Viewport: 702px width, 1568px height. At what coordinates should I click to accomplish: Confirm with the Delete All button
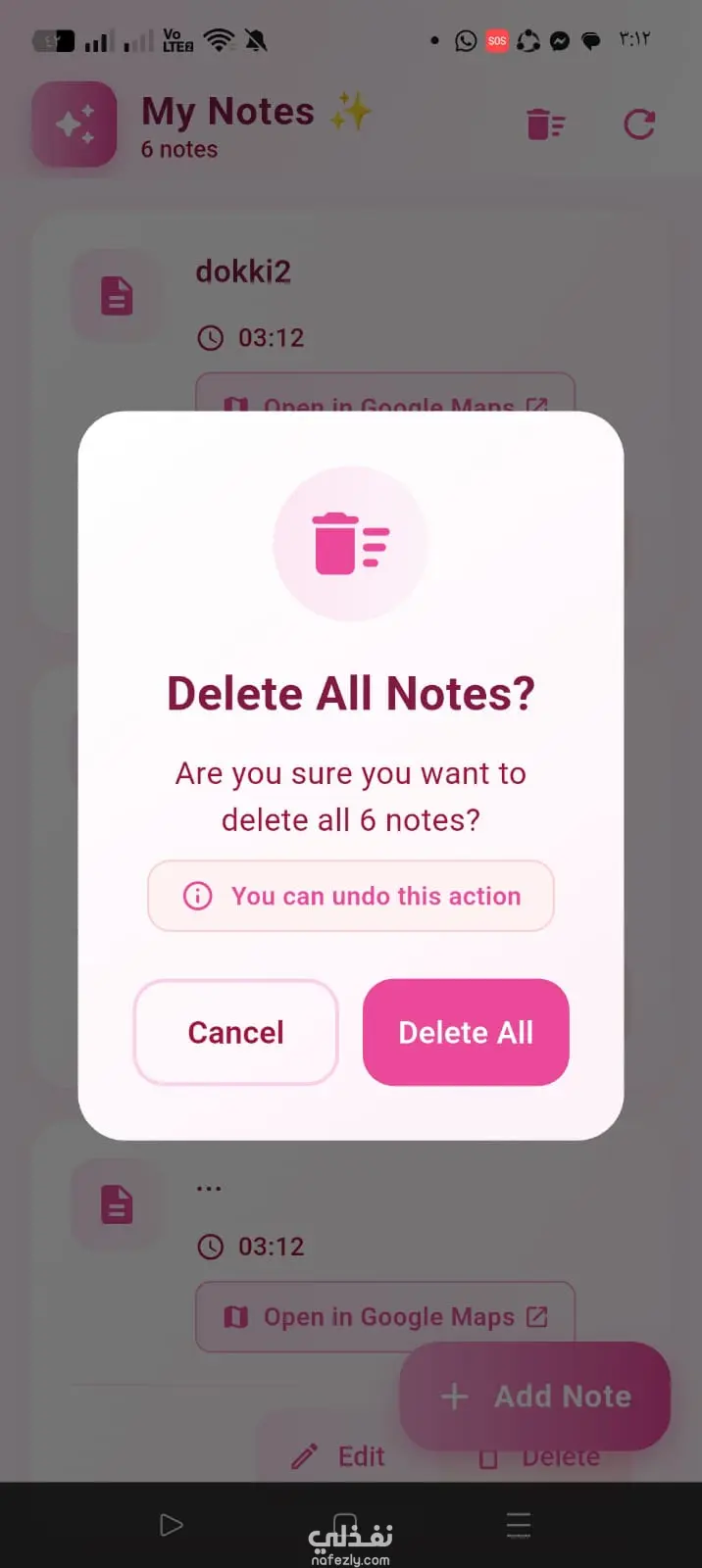[466, 1032]
